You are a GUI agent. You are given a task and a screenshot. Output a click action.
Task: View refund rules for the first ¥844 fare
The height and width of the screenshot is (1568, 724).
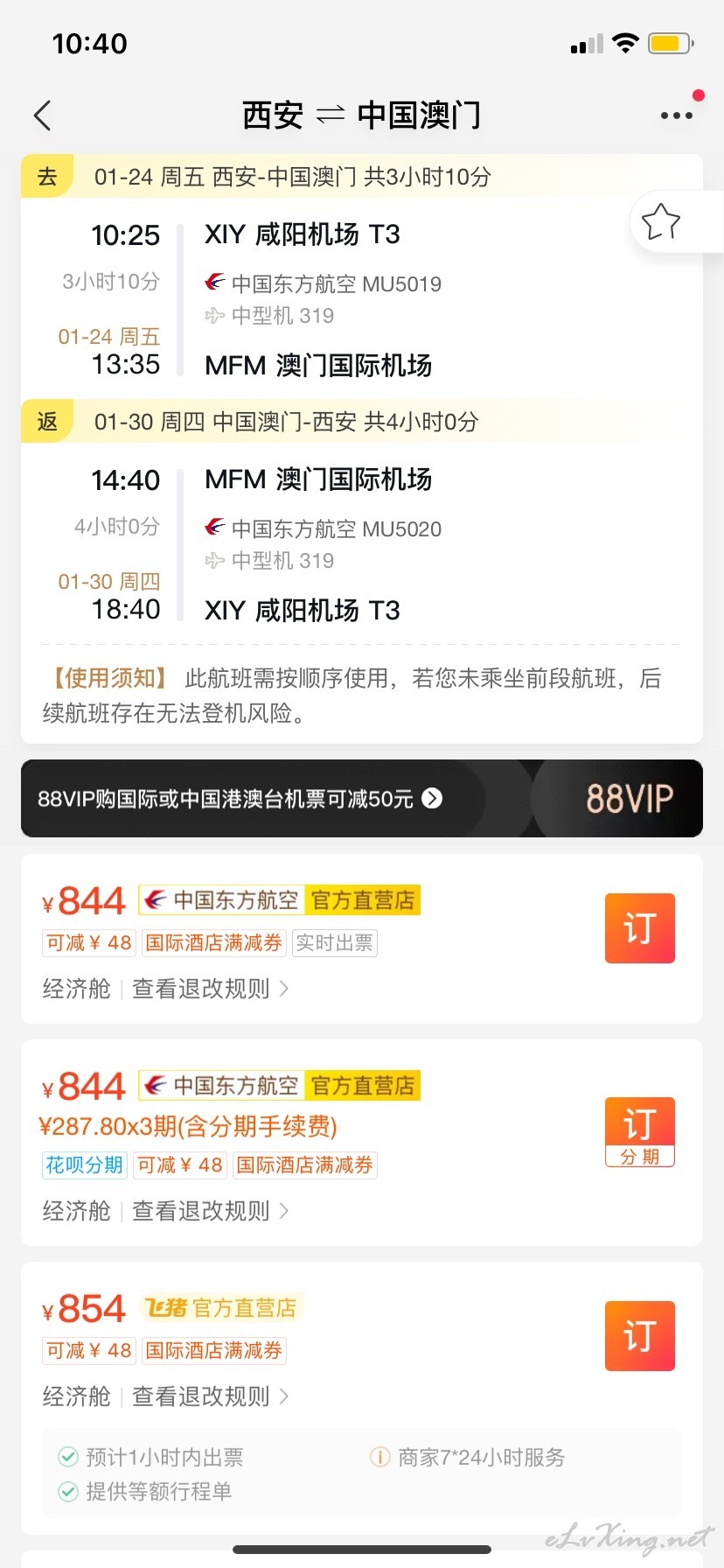coord(210,989)
